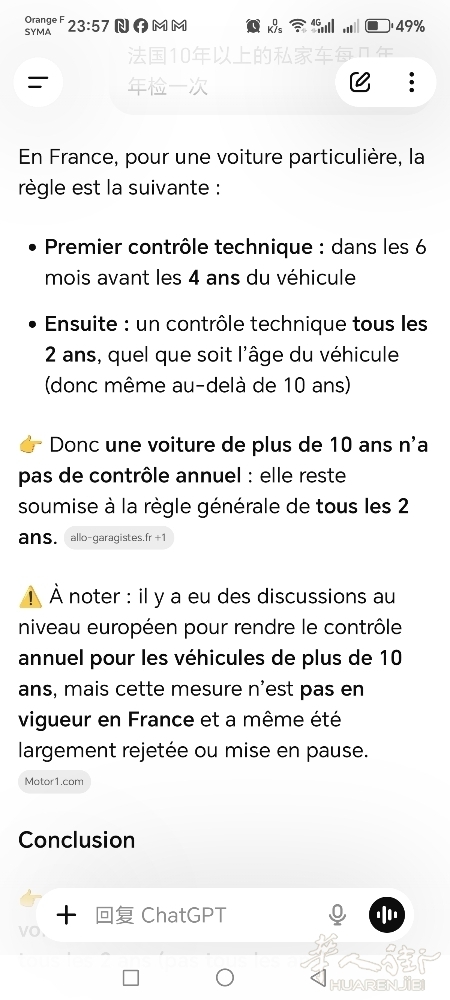Tap the plus attachment button
The width and height of the screenshot is (450, 1000).
pyautogui.click(x=66, y=915)
